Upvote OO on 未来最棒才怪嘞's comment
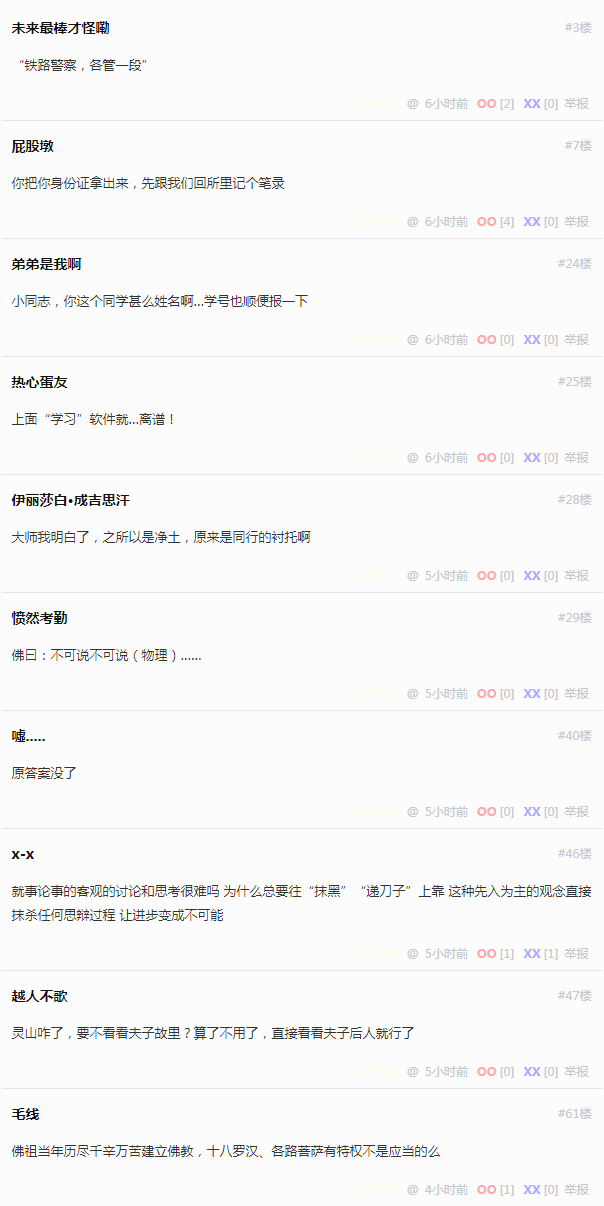The width and height of the screenshot is (604, 1206). point(486,103)
